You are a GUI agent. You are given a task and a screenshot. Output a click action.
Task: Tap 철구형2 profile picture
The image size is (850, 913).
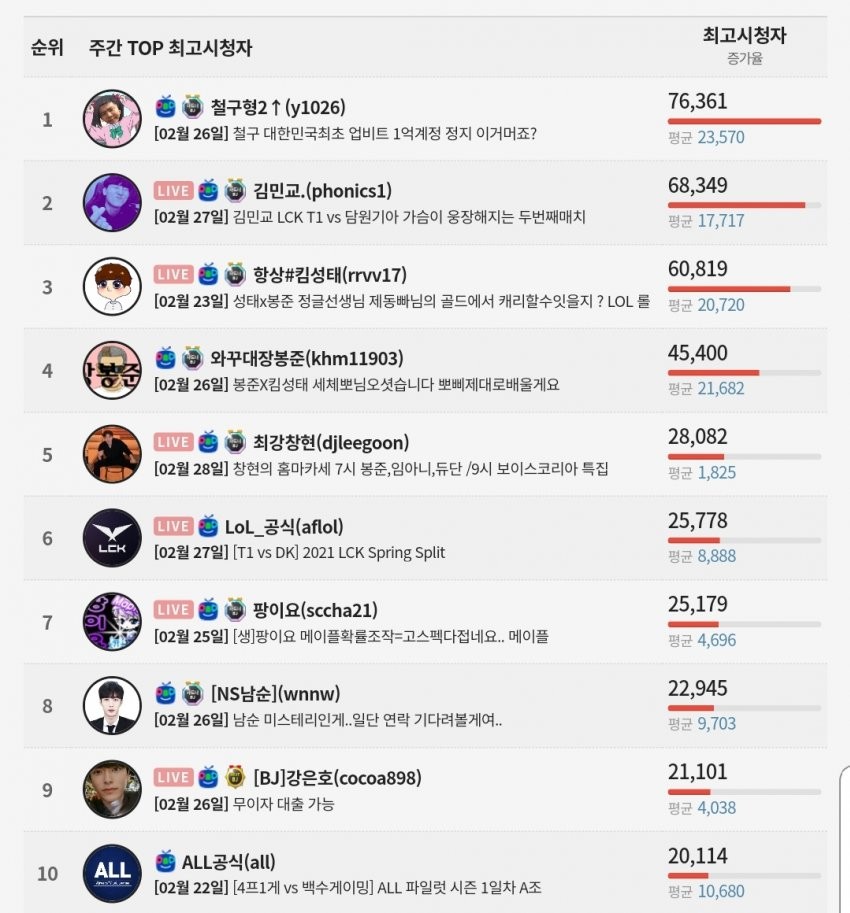(x=112, y=119)
